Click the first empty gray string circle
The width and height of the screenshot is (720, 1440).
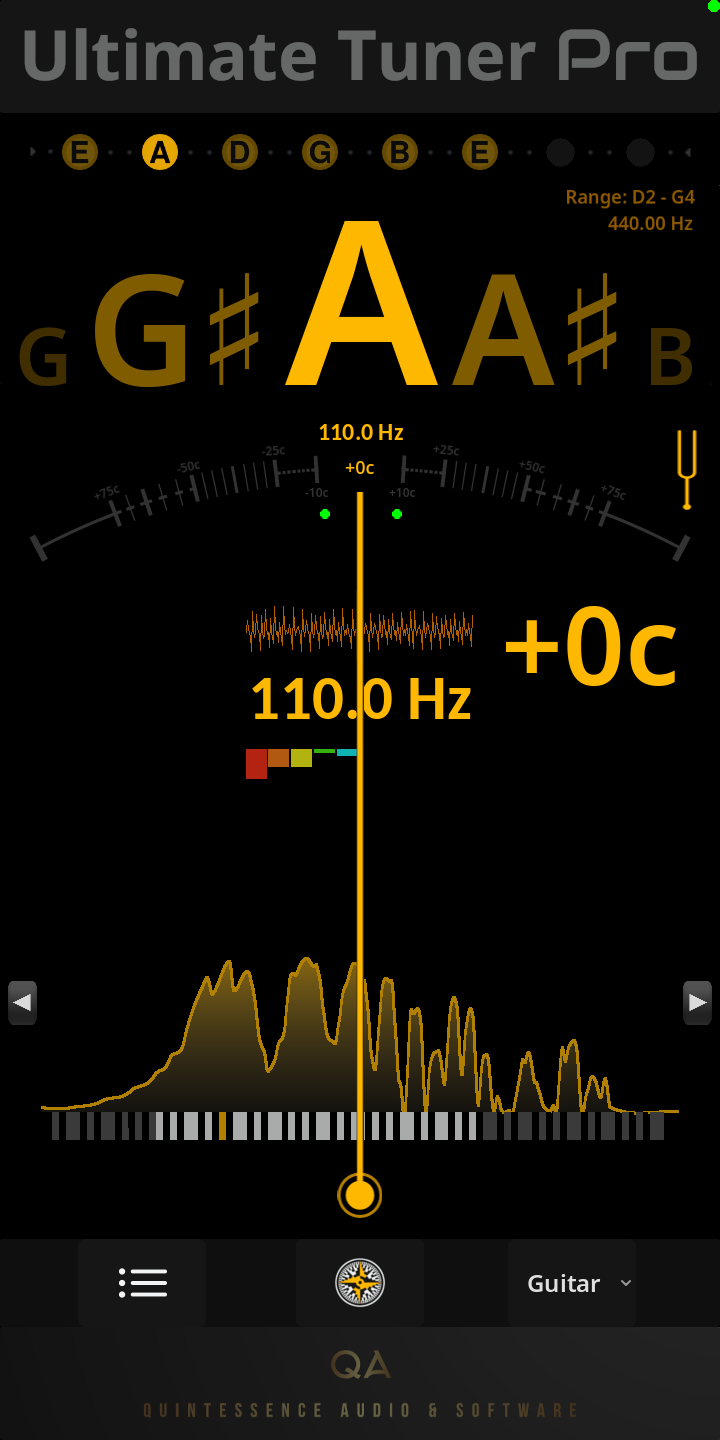pyautogui.click(x=560, y=153)
